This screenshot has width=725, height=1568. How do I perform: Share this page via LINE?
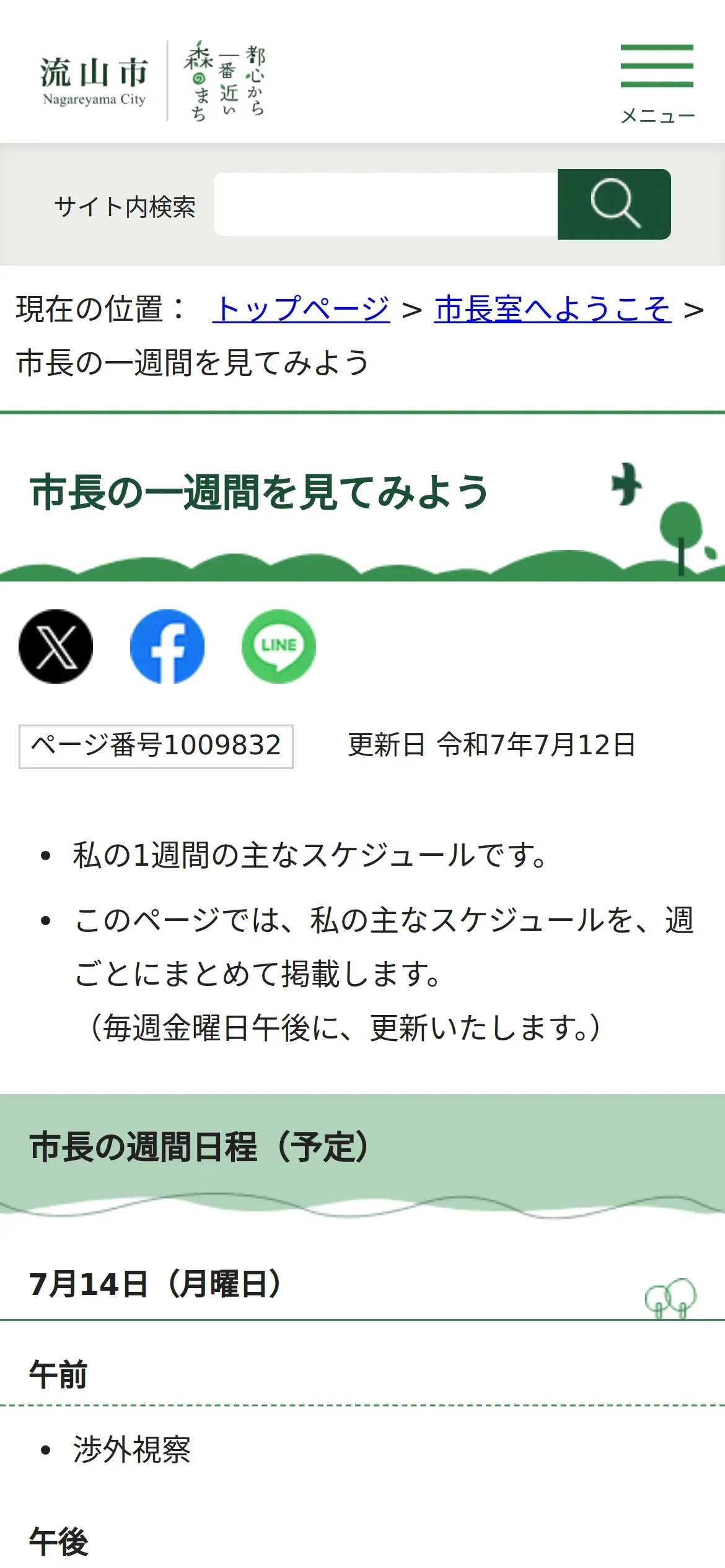pyautogui.click(x=279, y=647)
